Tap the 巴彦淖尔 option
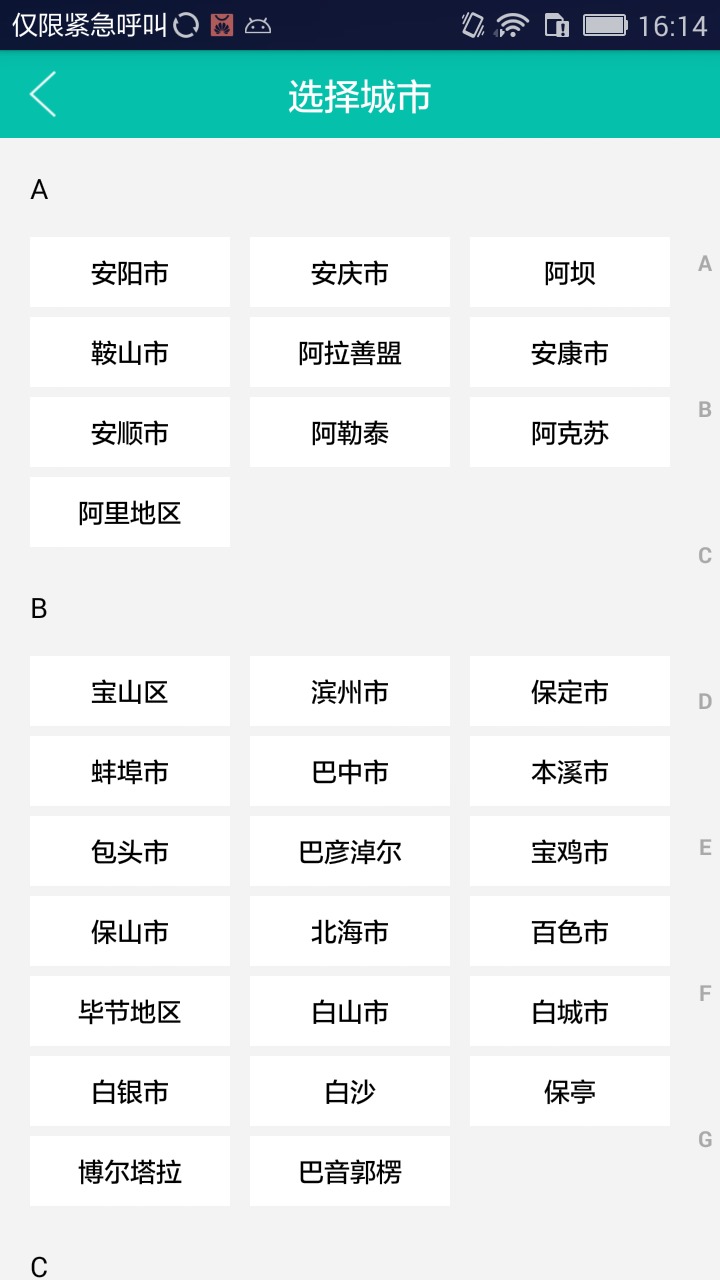The image size is (720, 1280). pos(350,851)
